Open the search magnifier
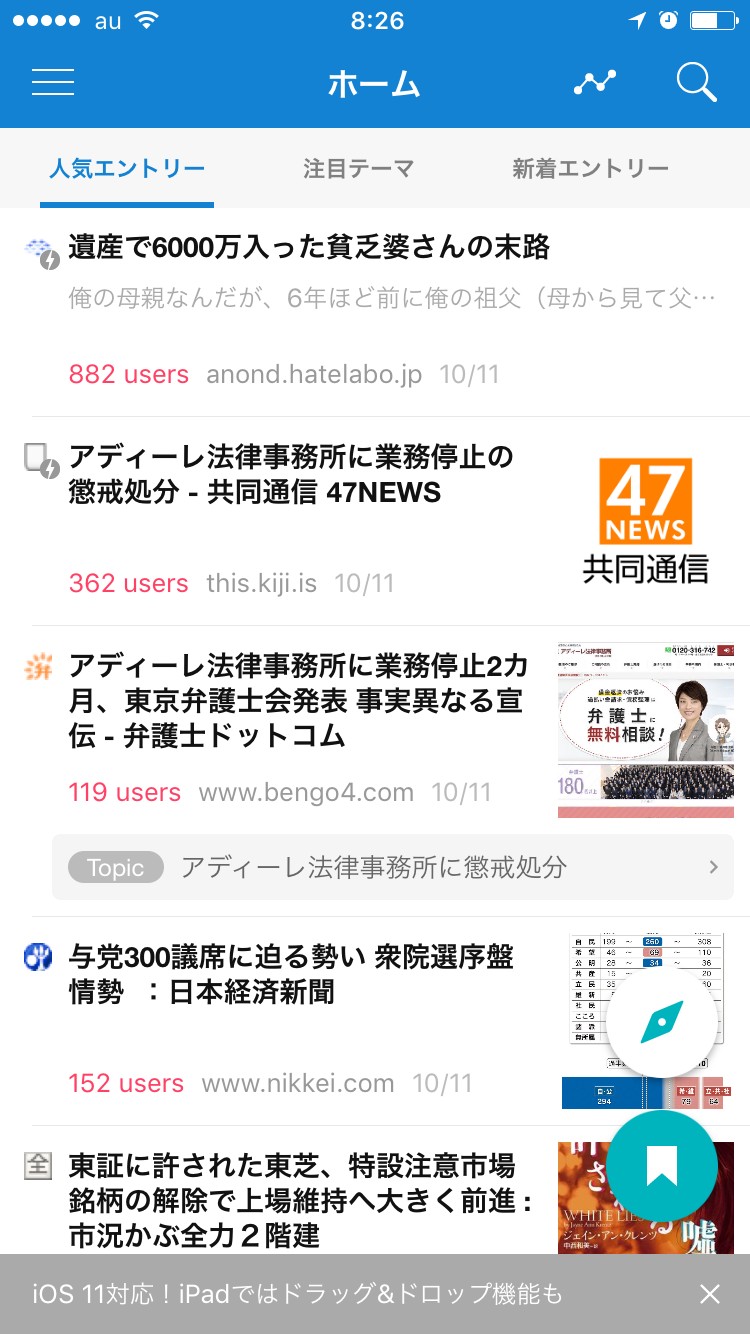This screenshot has height=1334, width=750. (696, 83)
